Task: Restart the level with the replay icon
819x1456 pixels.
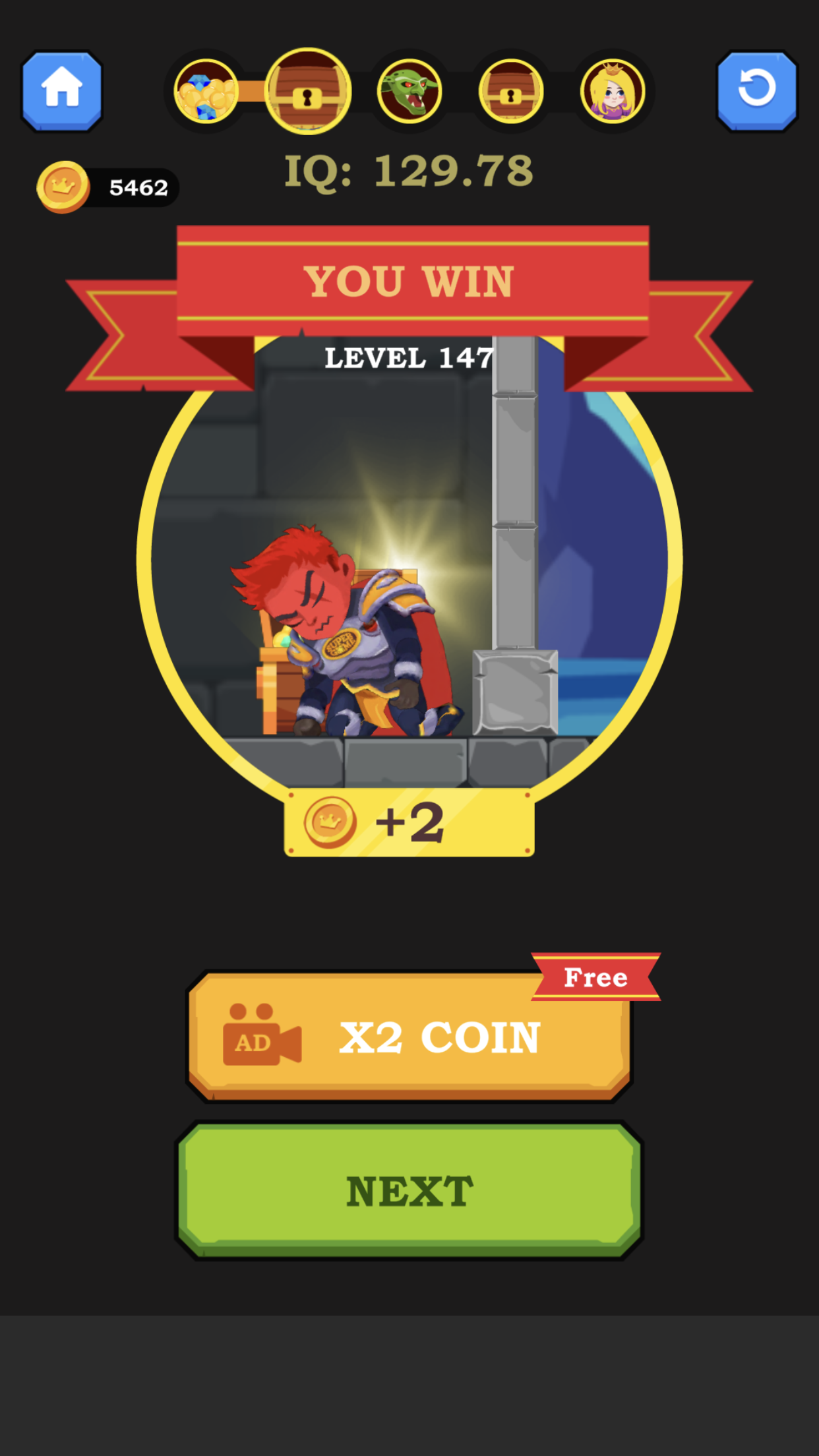Action: (x=756, y=90)
